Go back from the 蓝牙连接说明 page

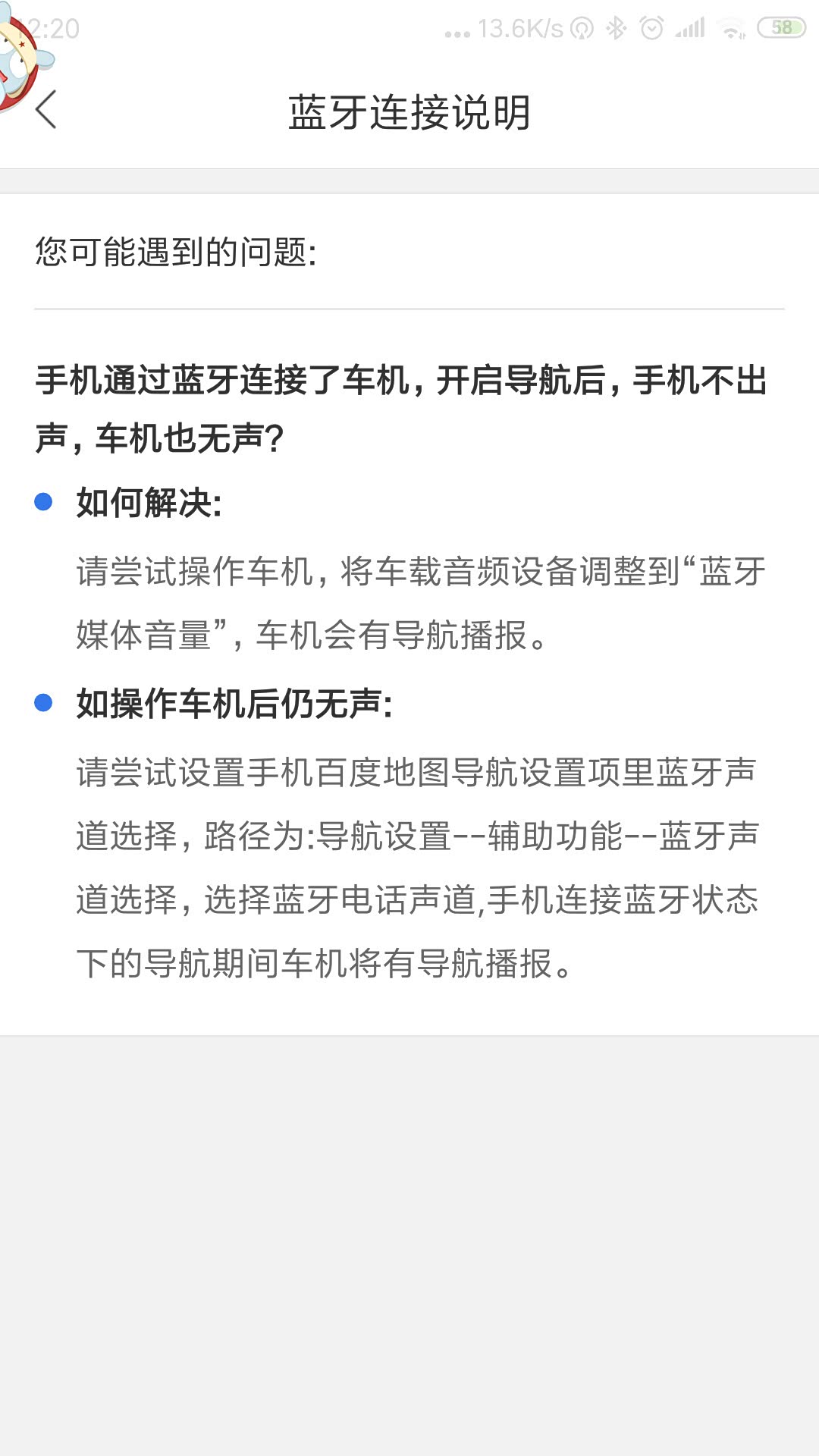[x=46, y=110]
